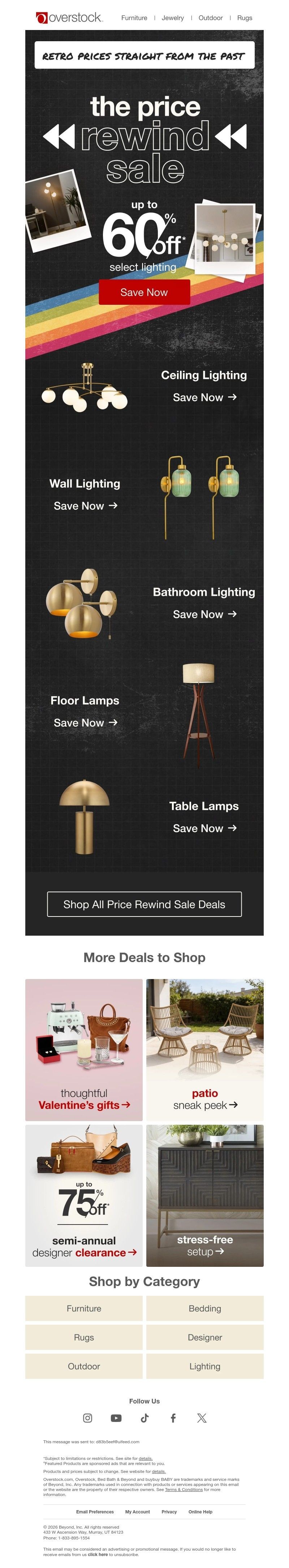Select the Bedding category button
Screen dimensions: 289x1568
pos(204,1308)
